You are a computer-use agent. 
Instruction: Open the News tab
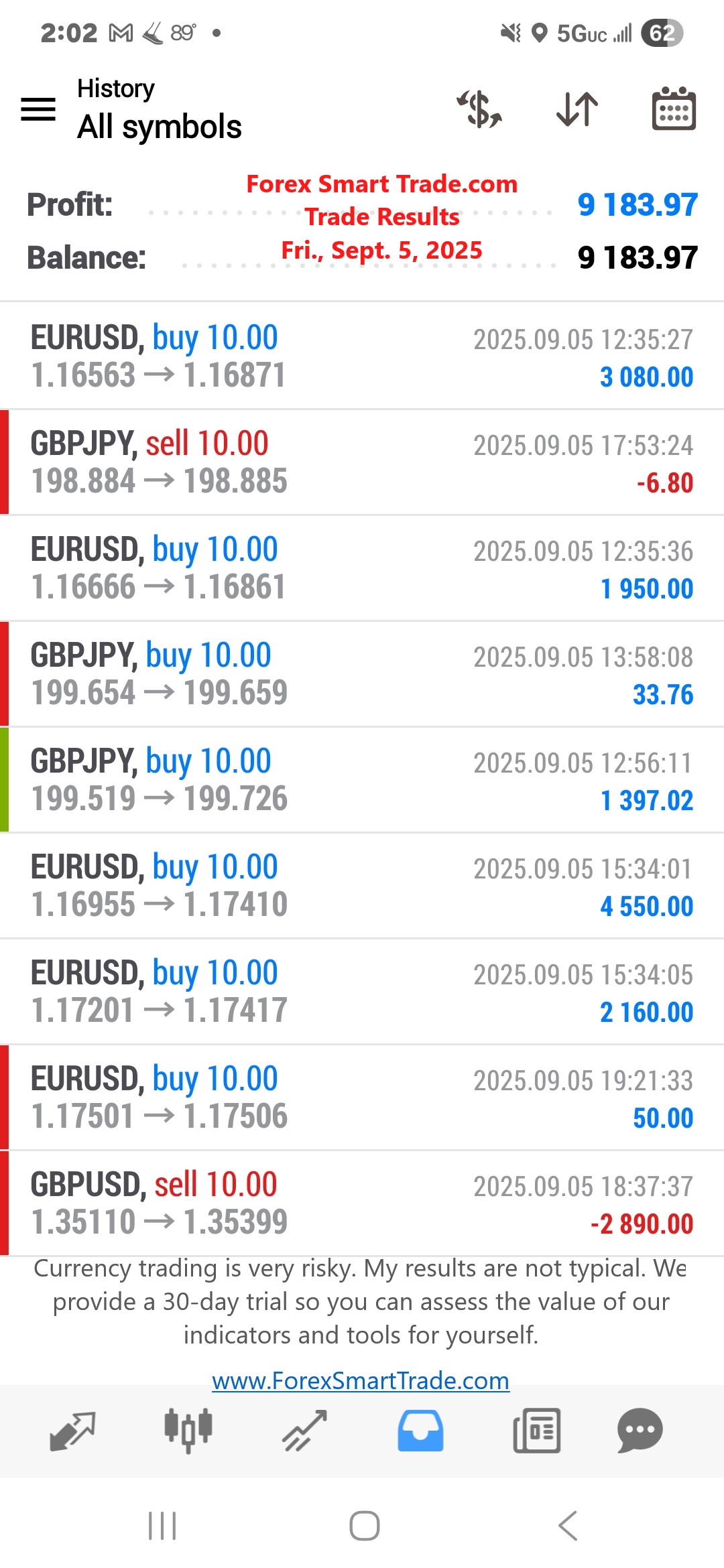[536, 1431]
